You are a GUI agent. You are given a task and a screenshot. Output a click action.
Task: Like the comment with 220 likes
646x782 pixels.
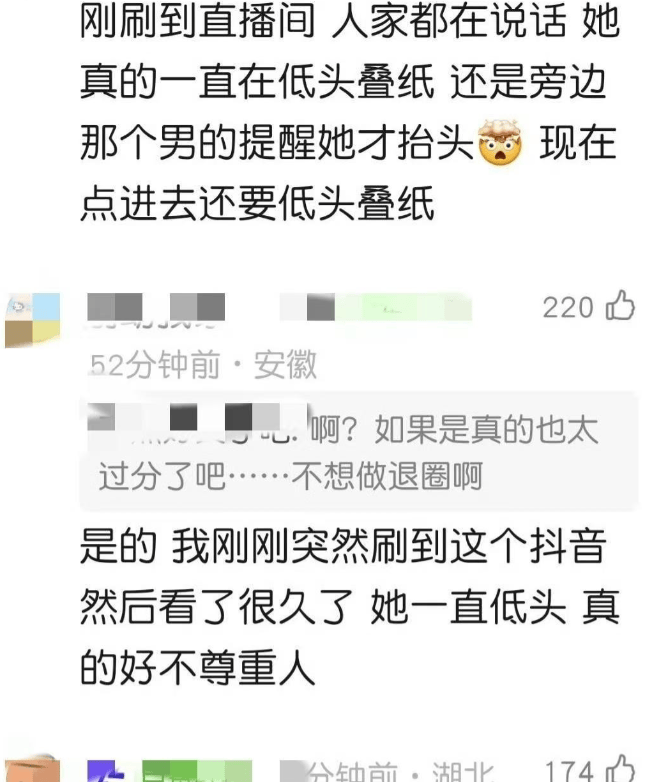(x=621, y=306)
